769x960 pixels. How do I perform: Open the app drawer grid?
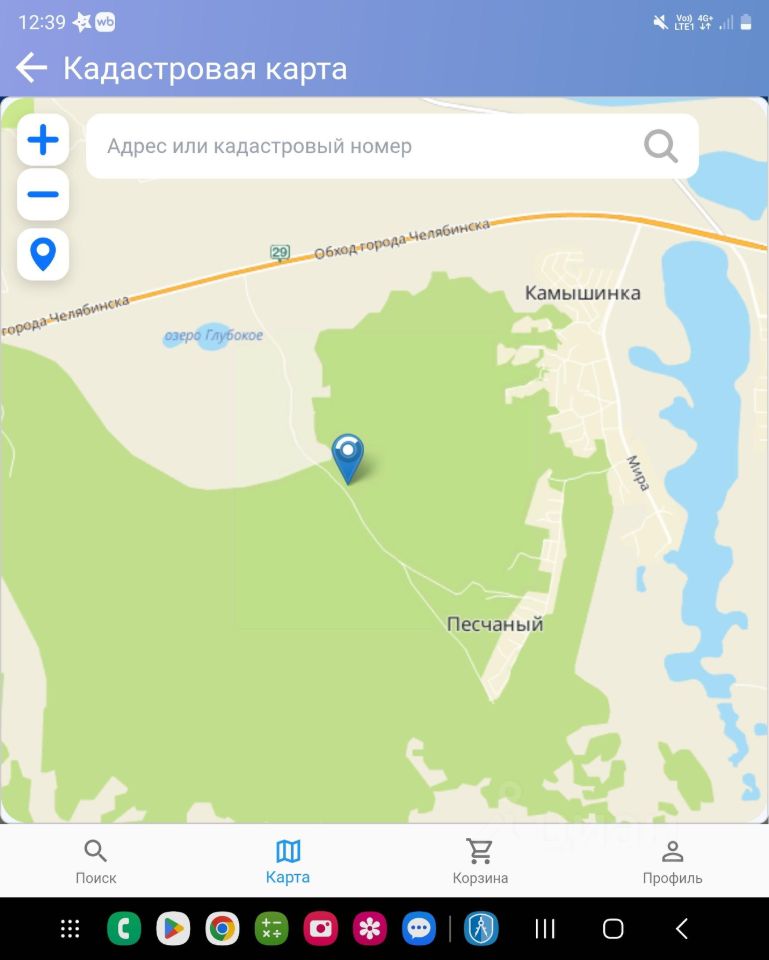[70, 929]
